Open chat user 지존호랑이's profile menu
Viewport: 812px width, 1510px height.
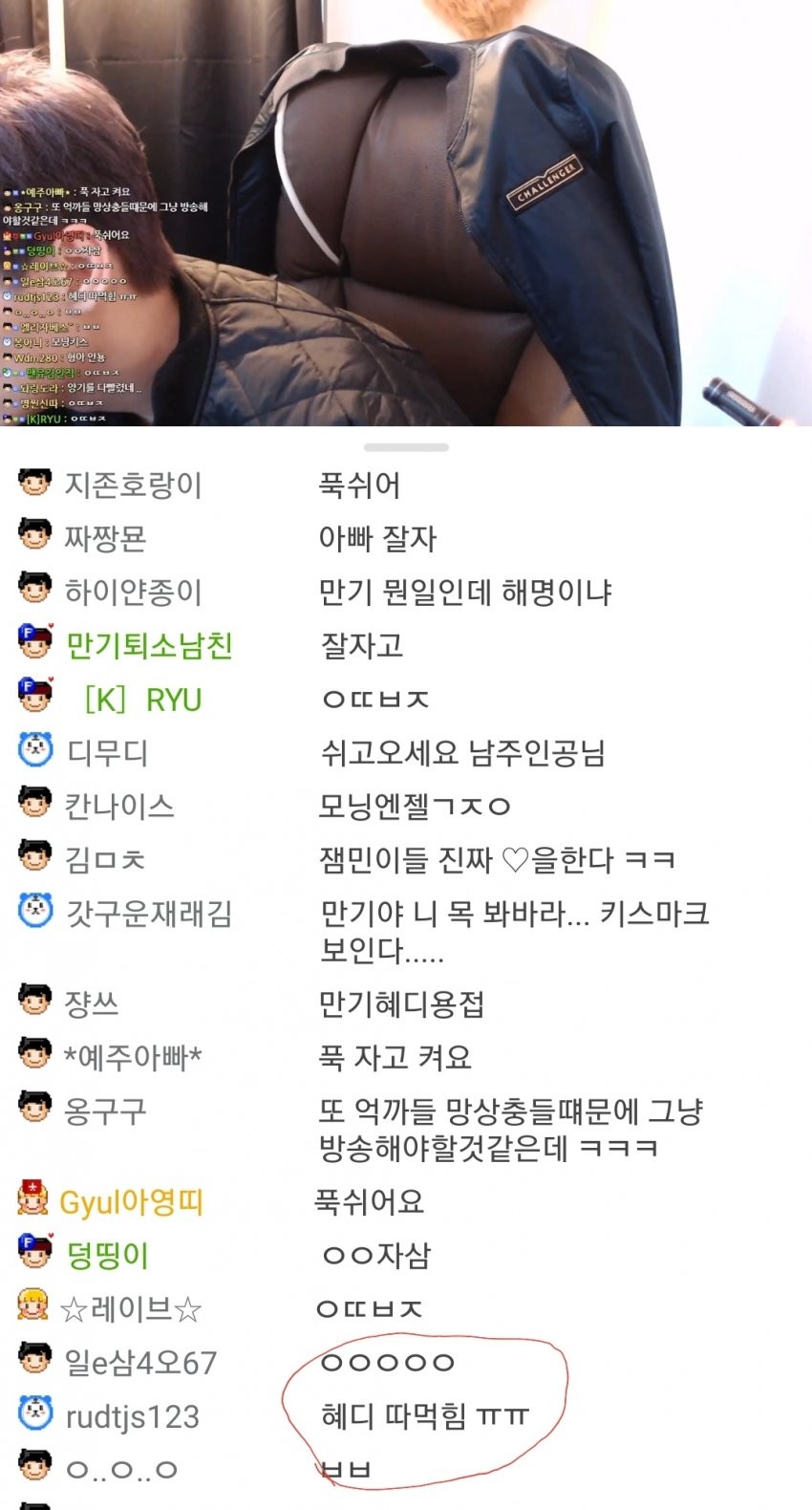133,485
